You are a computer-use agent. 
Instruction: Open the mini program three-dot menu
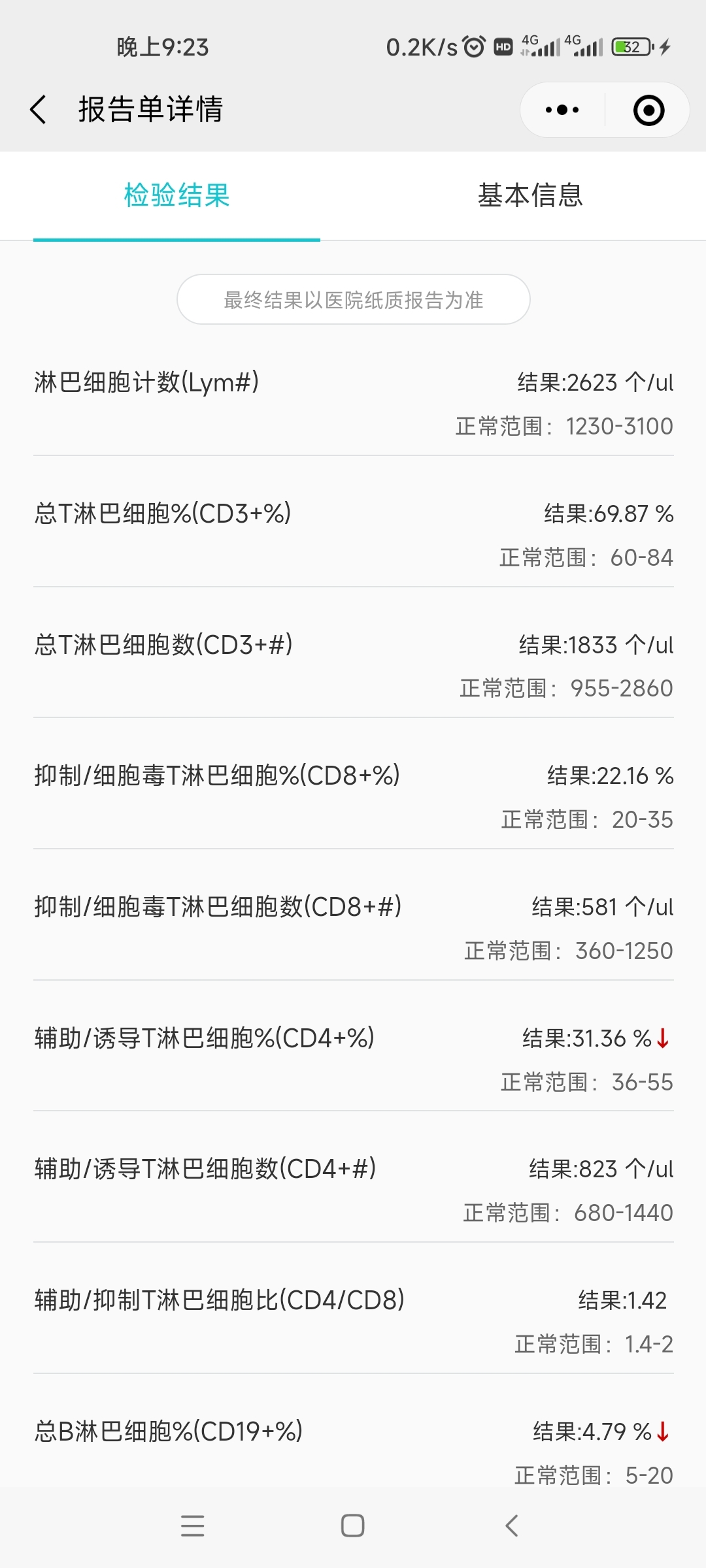[x=562, y=110]
